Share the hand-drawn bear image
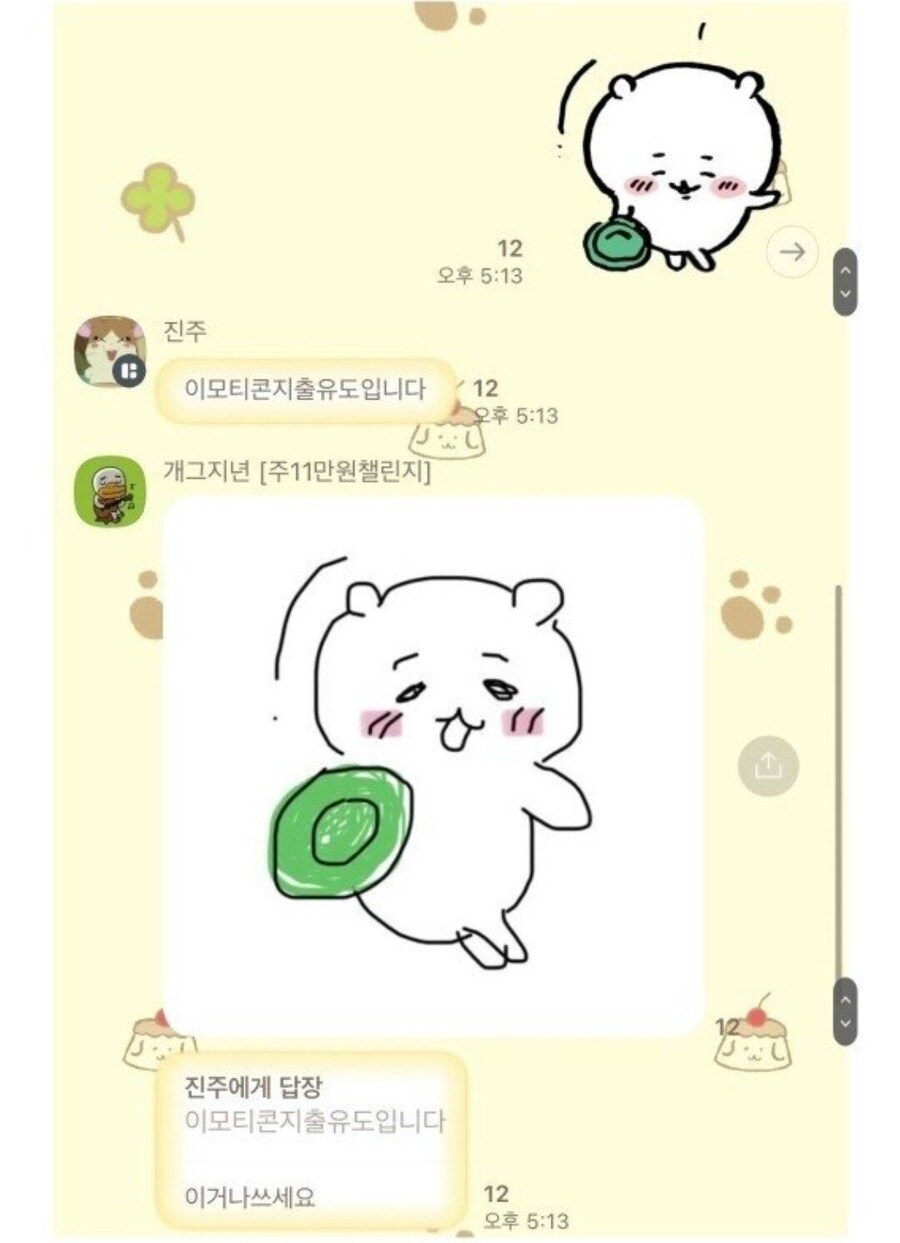The height and width of the screenshot is (1243, 900). point(768,766)
